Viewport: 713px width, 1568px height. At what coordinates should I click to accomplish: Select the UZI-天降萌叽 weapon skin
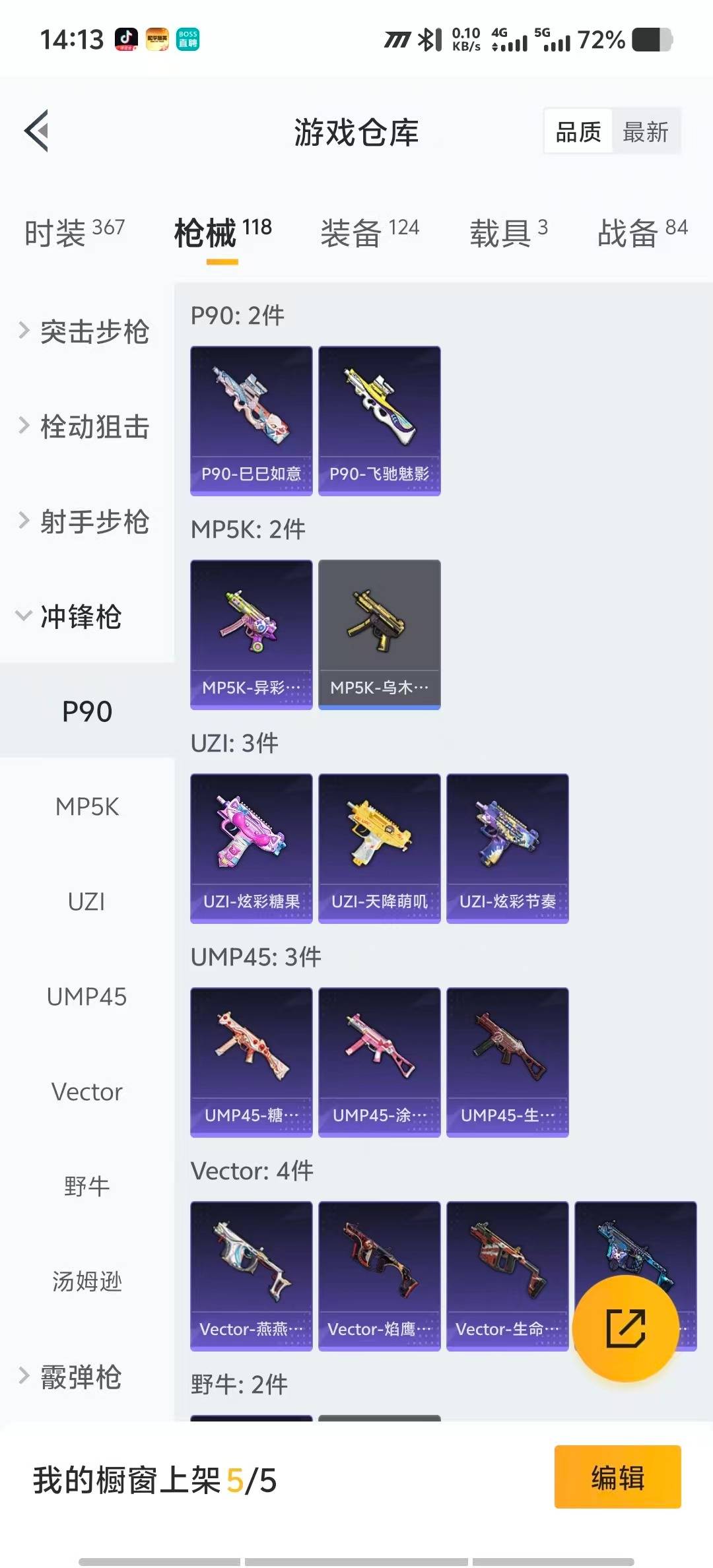(x=379, y=848)
